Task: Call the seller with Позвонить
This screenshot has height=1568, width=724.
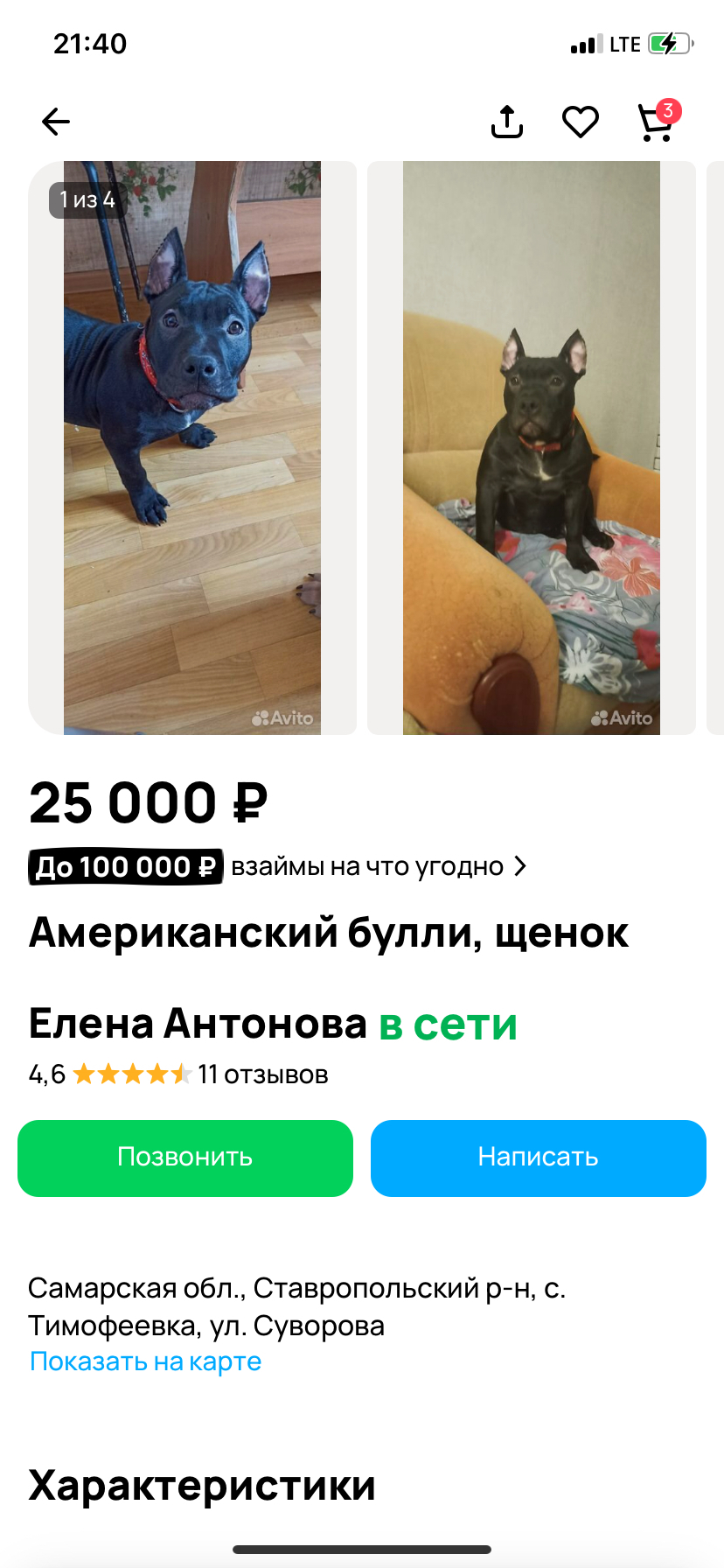Action: pos(185,1158)
